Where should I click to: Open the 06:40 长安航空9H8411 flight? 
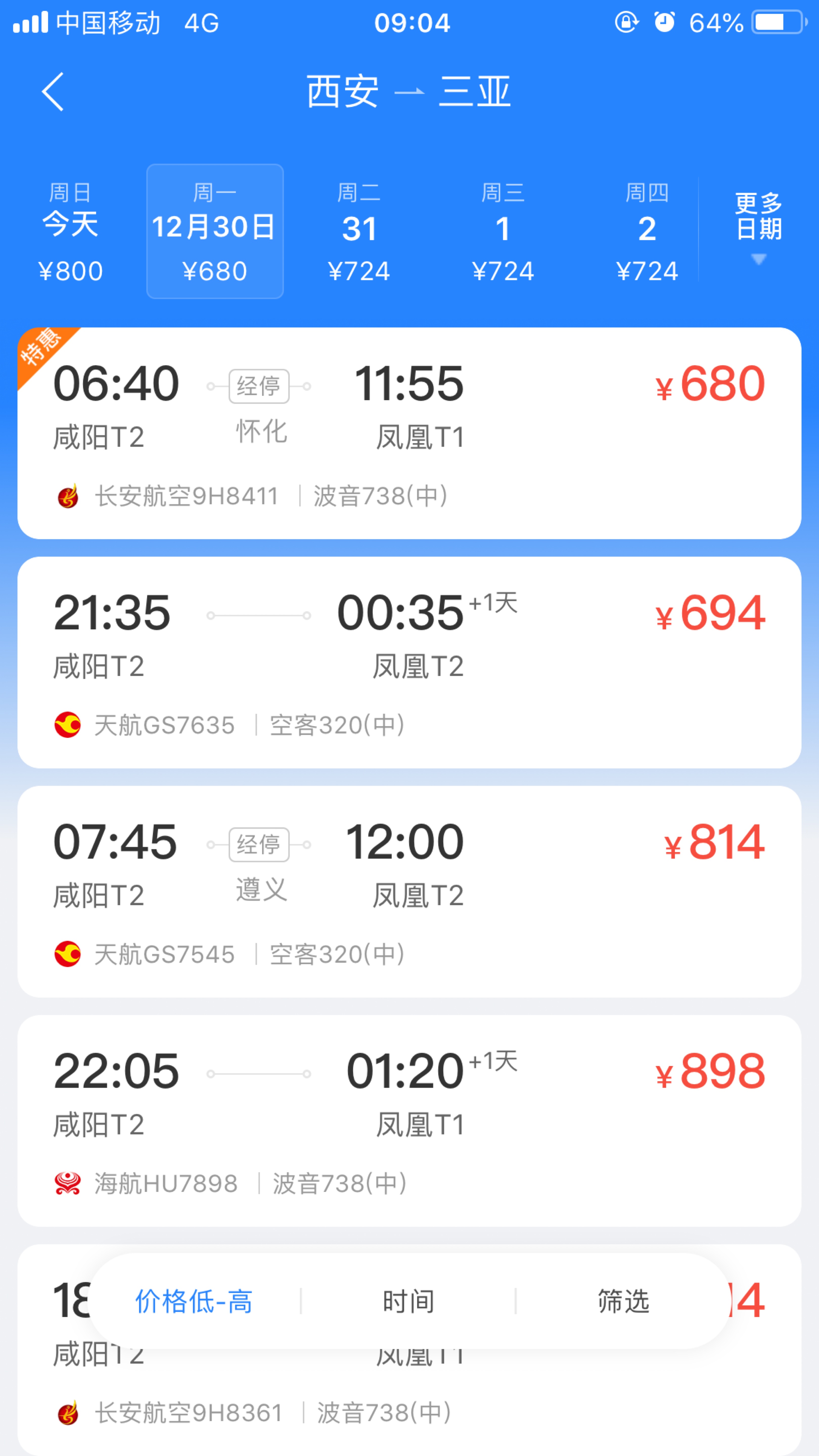click(x=409, y=433)
